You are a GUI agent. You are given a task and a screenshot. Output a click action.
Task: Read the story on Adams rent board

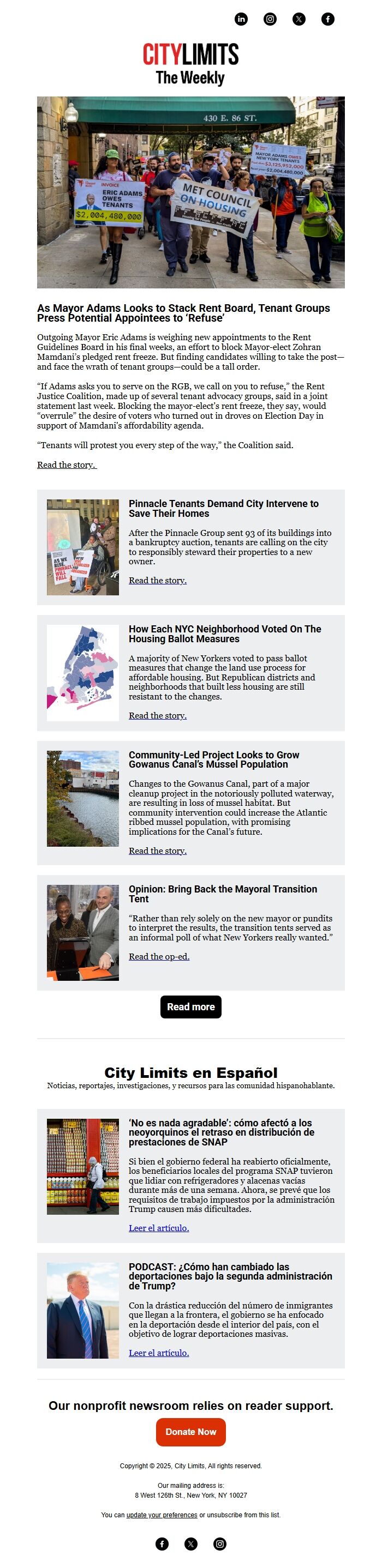67,465
